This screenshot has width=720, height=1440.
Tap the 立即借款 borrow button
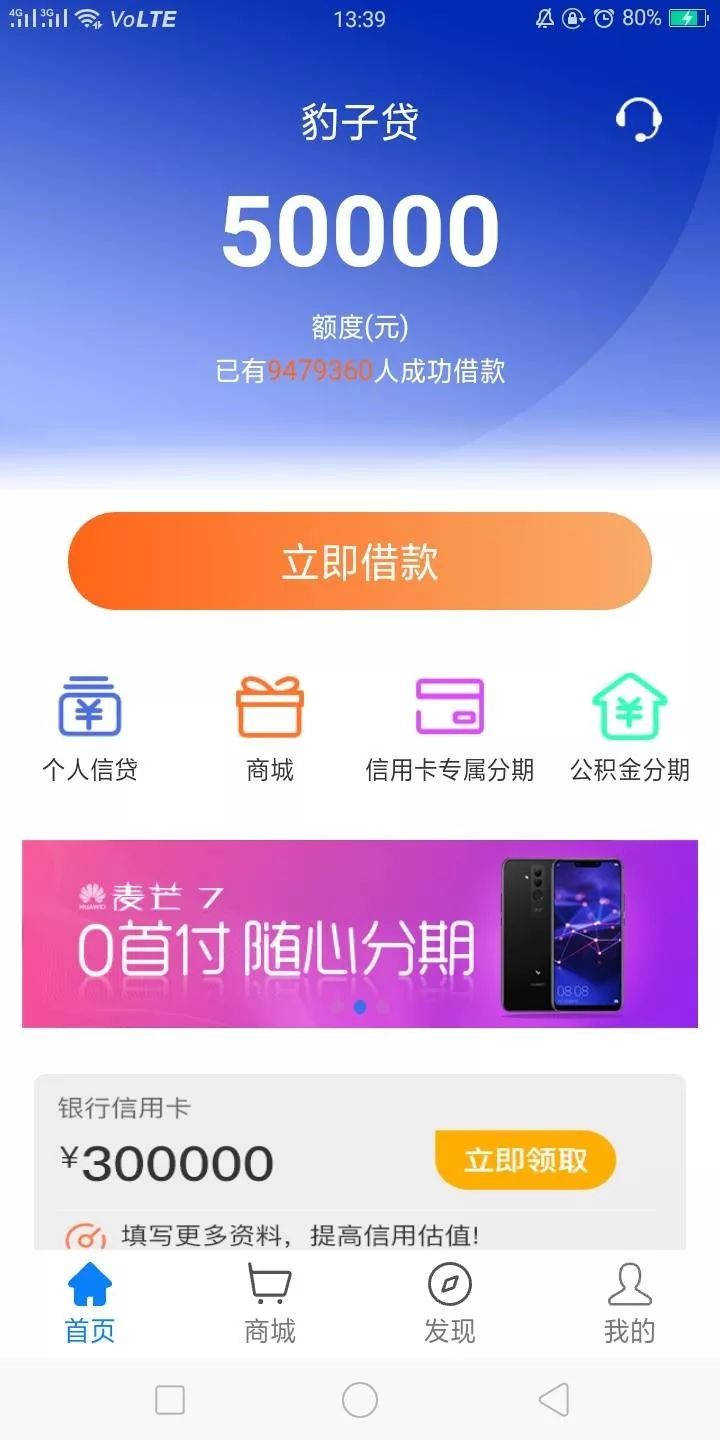[x=360, y=561]
